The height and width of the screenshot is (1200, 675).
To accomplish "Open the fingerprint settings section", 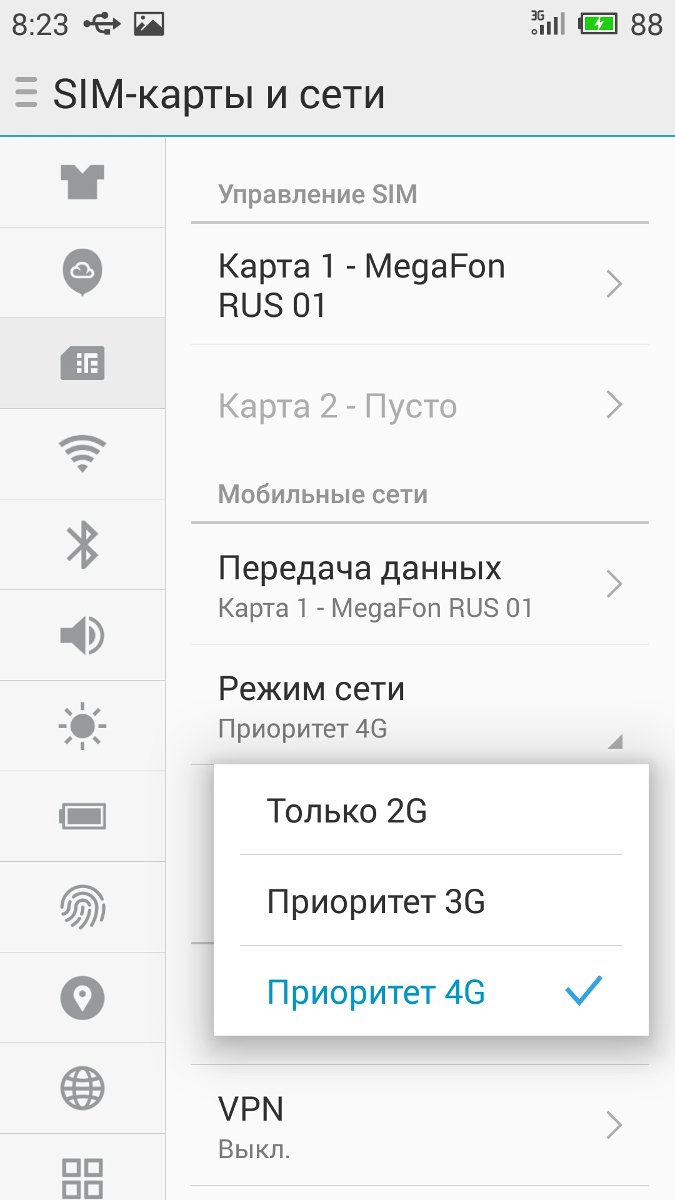I will tap(82, 907).
